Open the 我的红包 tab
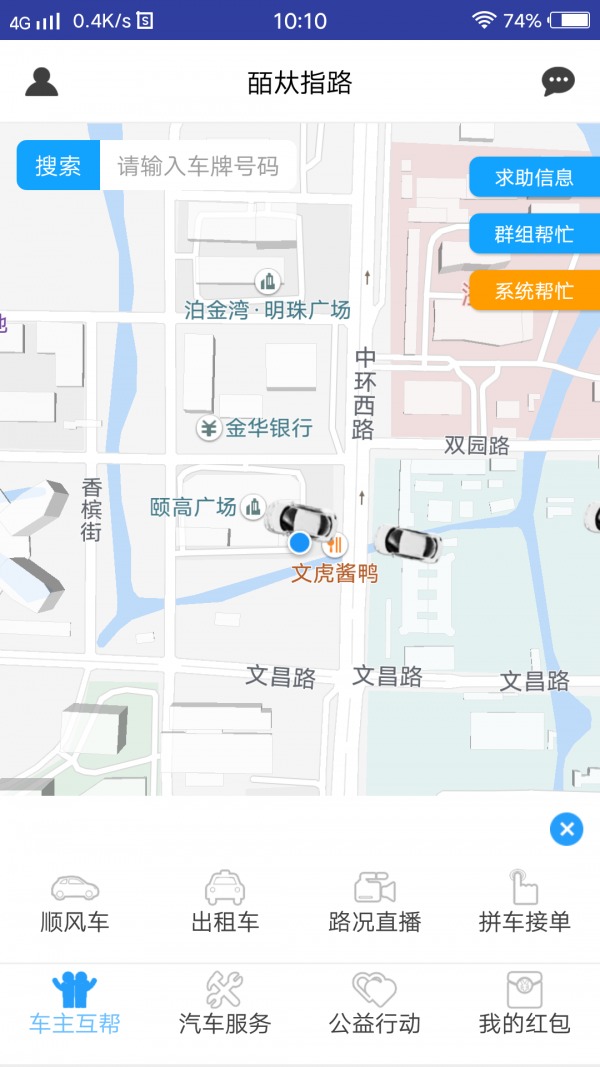The image size is (600, 1067). point(525,1003)
